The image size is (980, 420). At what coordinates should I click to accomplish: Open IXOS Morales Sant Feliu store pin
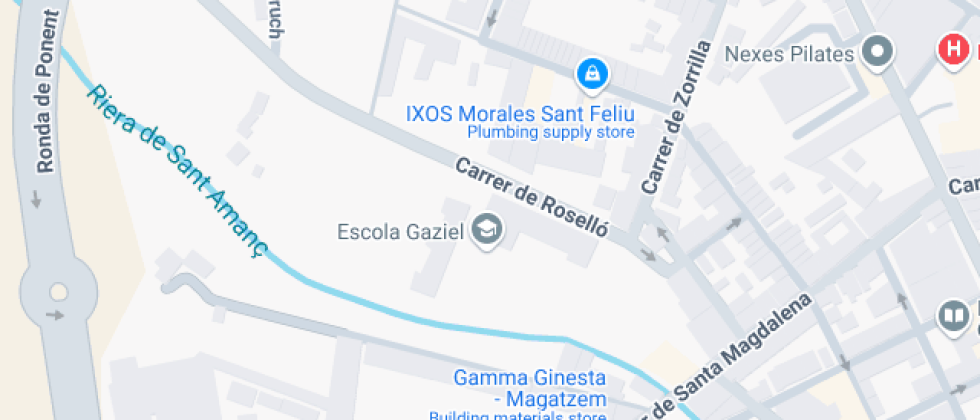point(592,73)
